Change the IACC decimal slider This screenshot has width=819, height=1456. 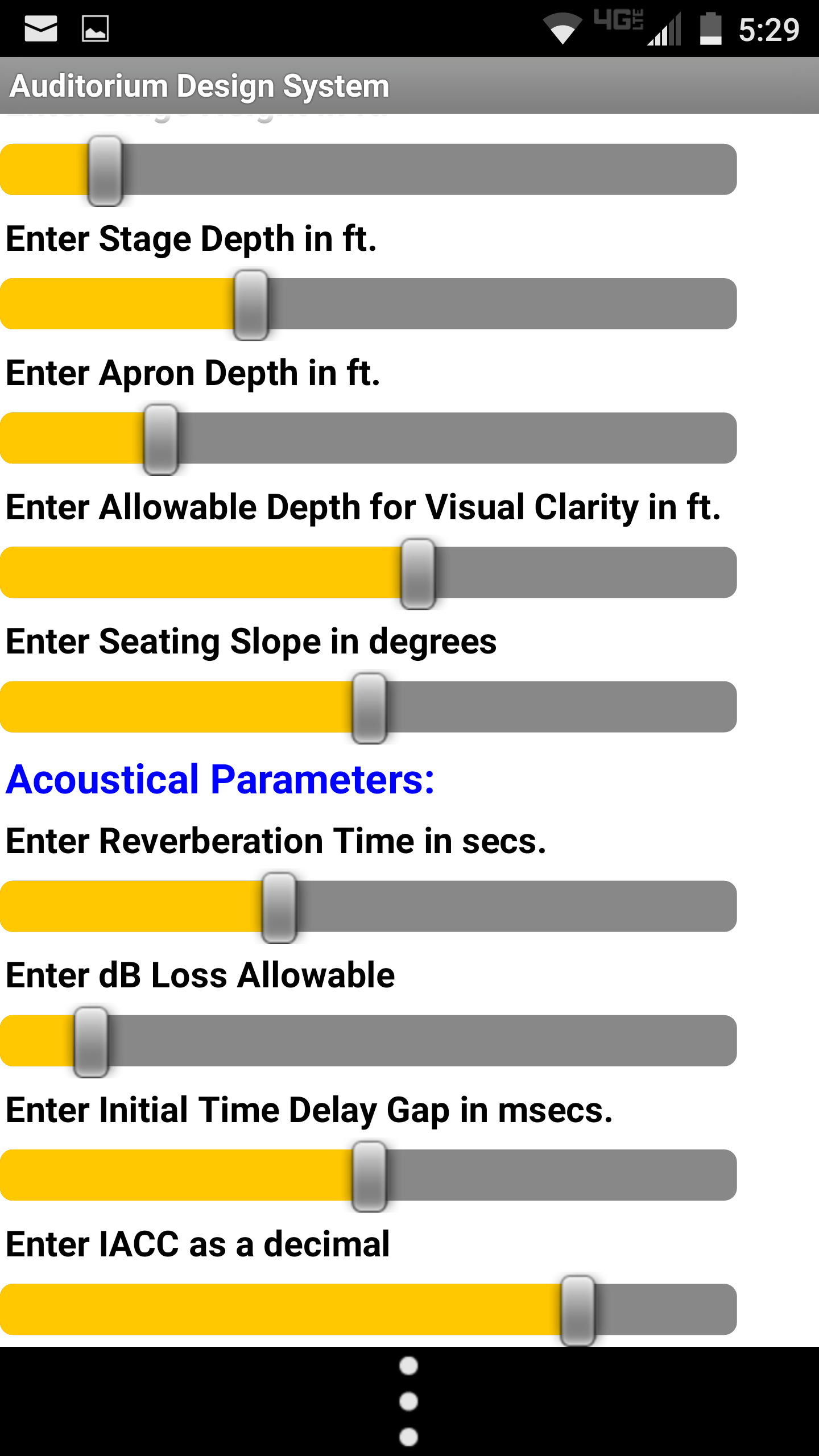(578, 1309)
